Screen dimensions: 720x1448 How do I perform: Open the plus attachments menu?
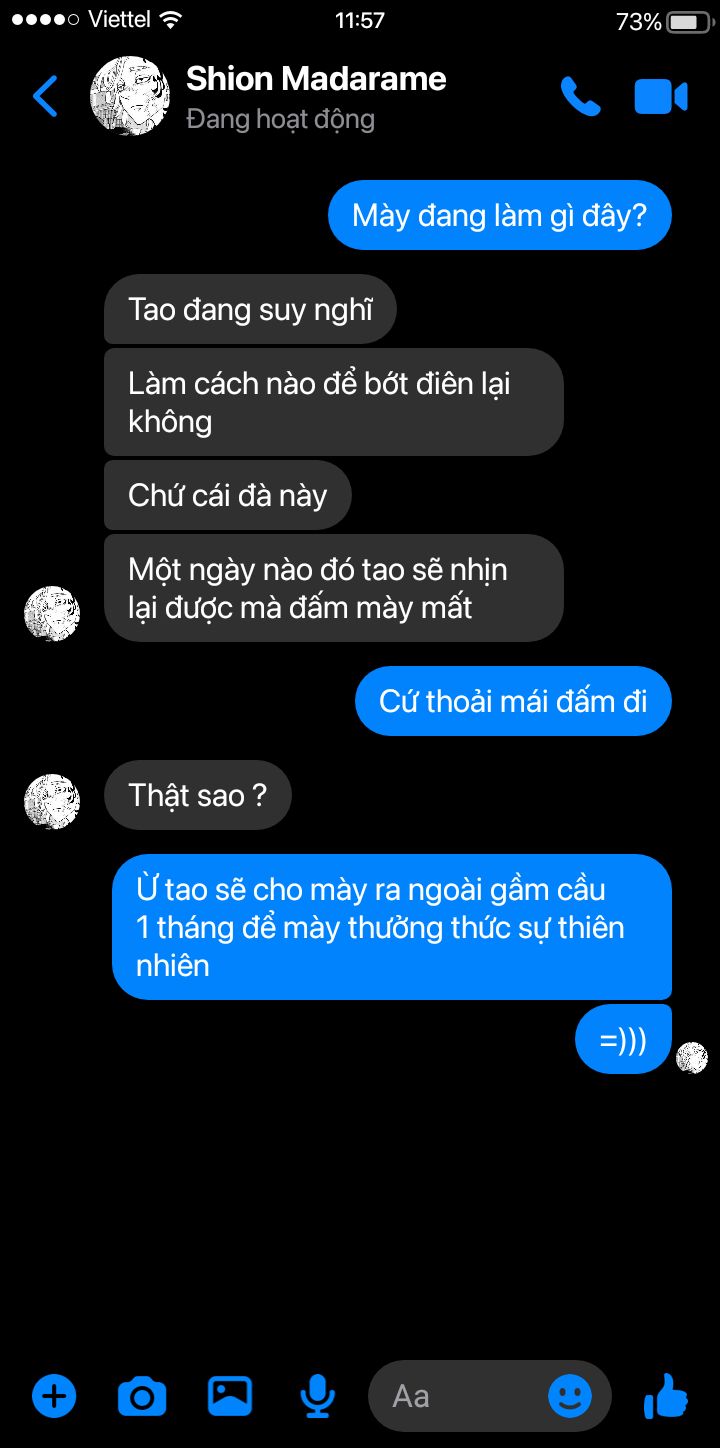[54, 1395]
